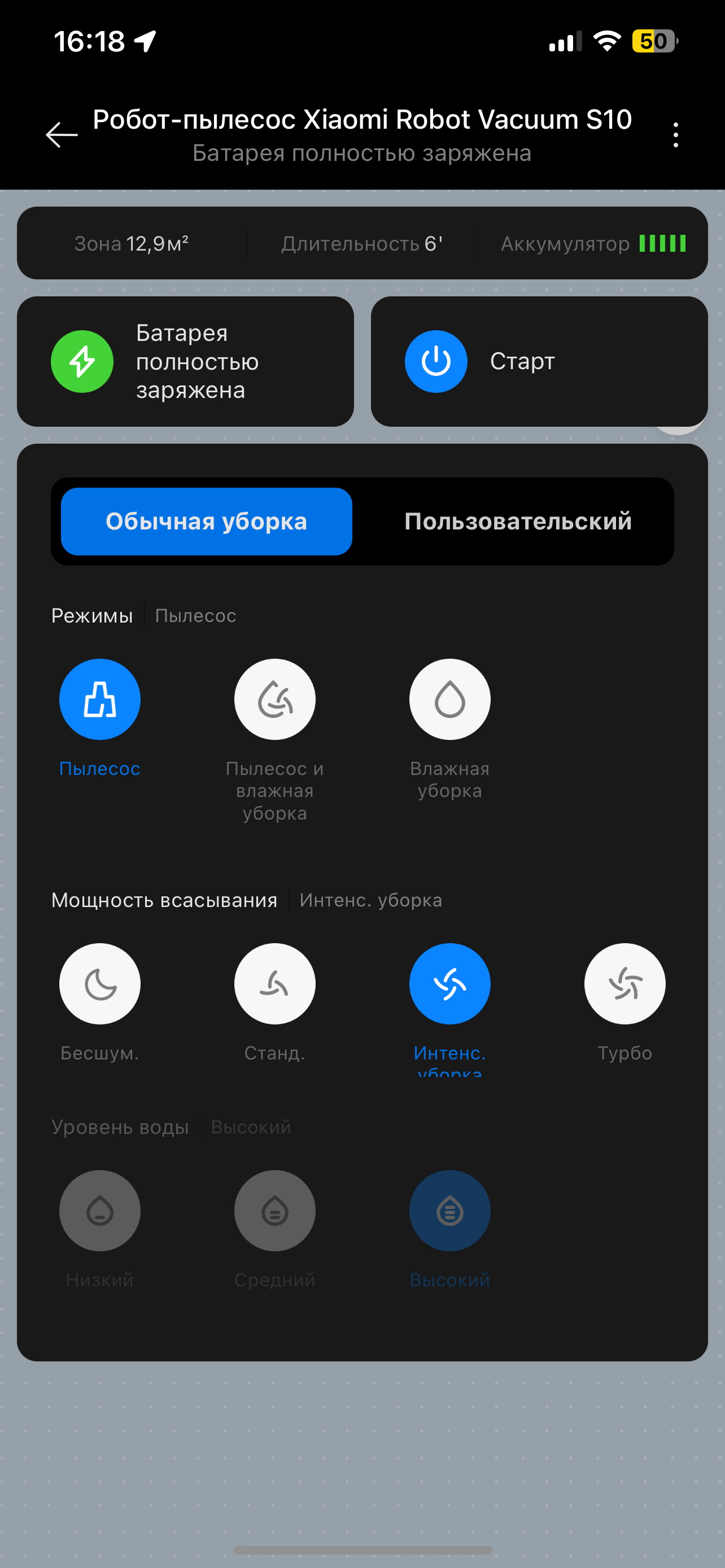
Task: Tap the Батарея полностью заряжена card
Action: 185,362
